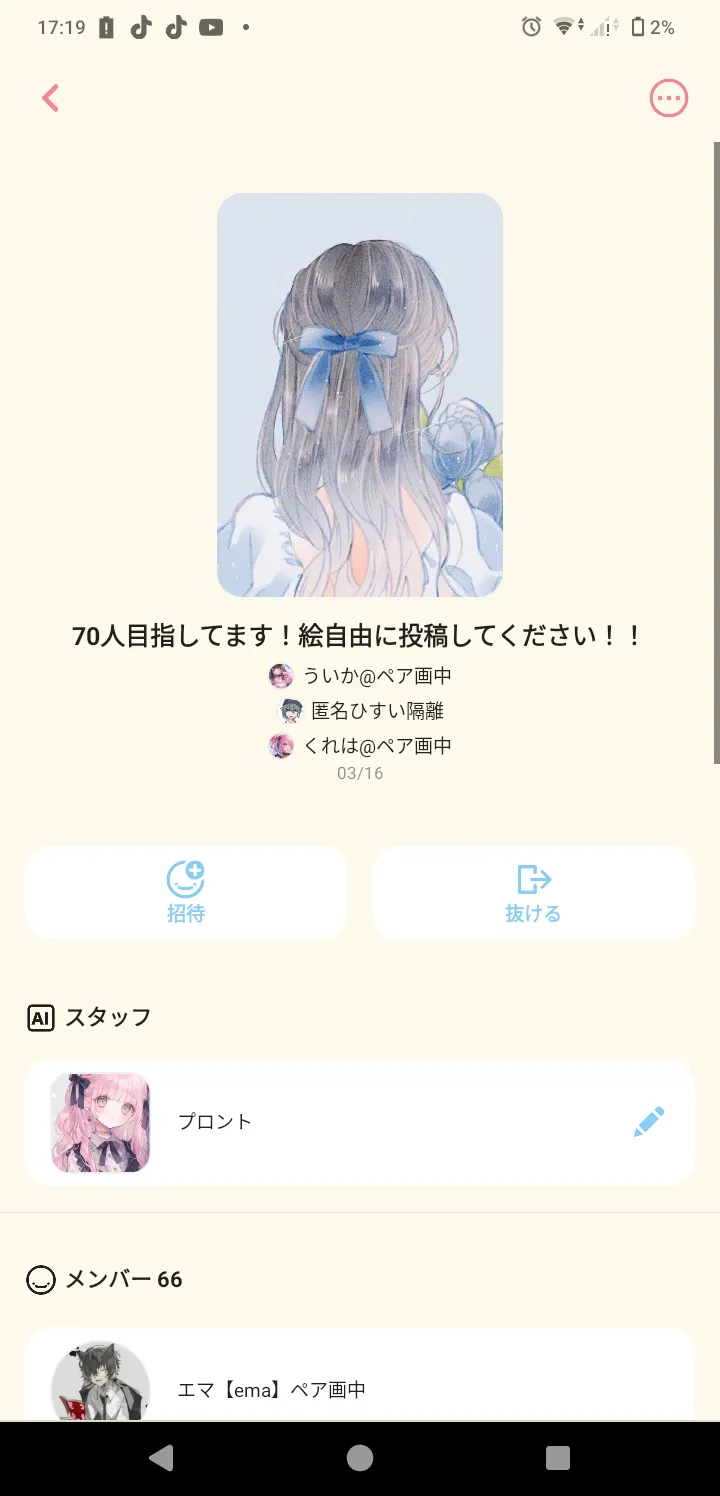Image resolution: width=720 pixels, height=1496 pixels.
Task: Open ういか@ペア画中 profile
Action: pyautogui.click(x=360, y=676)
